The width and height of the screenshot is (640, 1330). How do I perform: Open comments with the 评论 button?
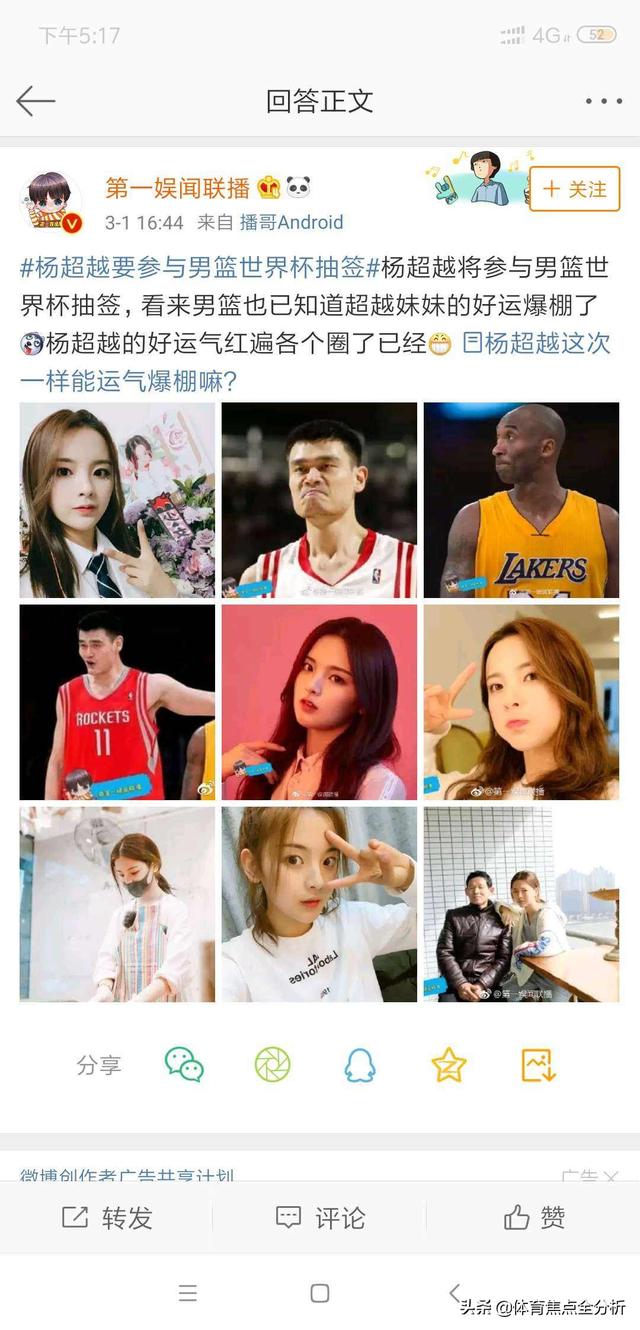pyautogui.click(x=320, y=1217)
